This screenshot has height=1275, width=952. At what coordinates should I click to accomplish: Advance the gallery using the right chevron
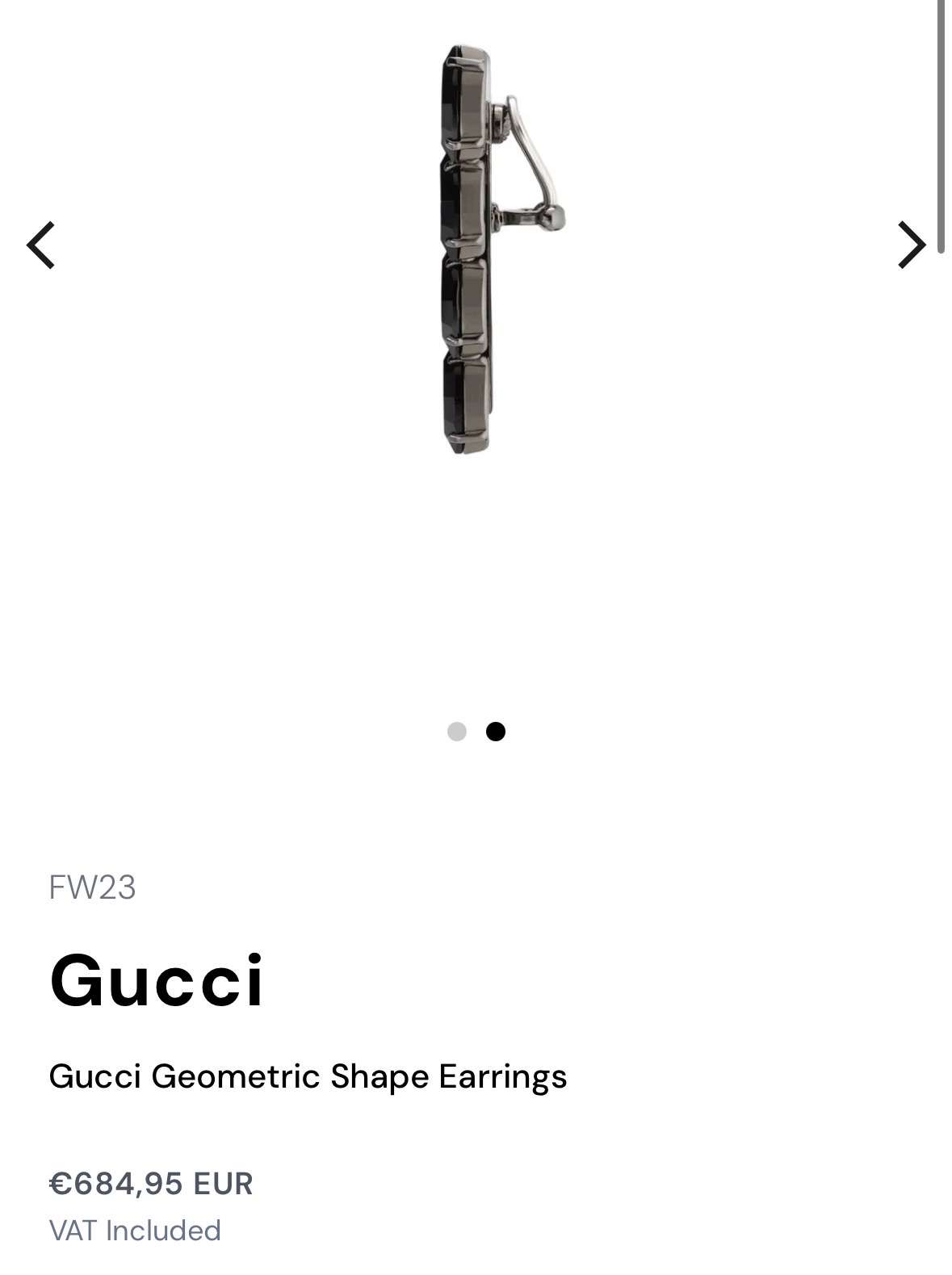pyautogui.click(x=911, y=243)
